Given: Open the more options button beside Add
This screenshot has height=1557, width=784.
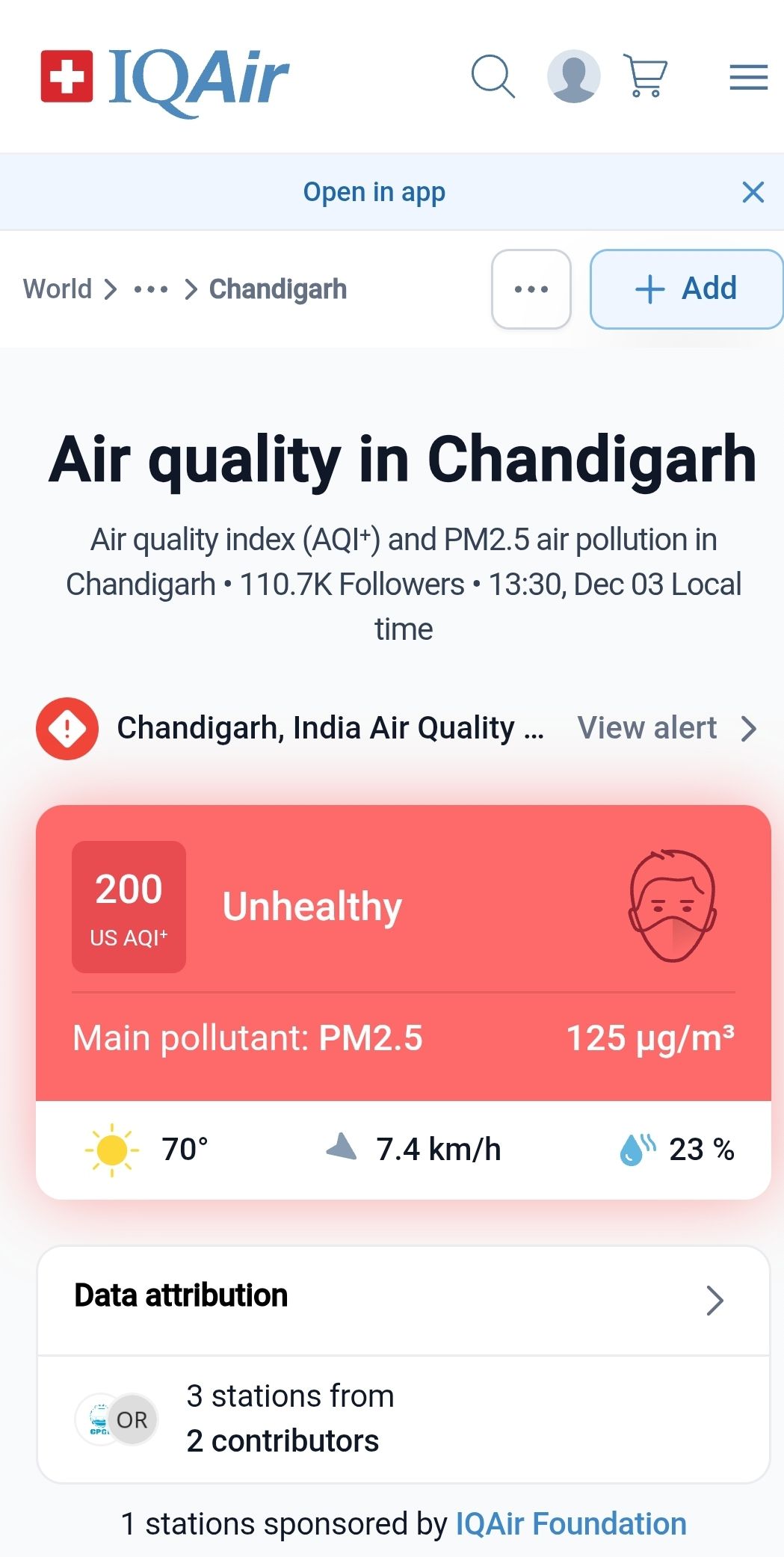Looking at the screenshot, I should coord(531,289).
